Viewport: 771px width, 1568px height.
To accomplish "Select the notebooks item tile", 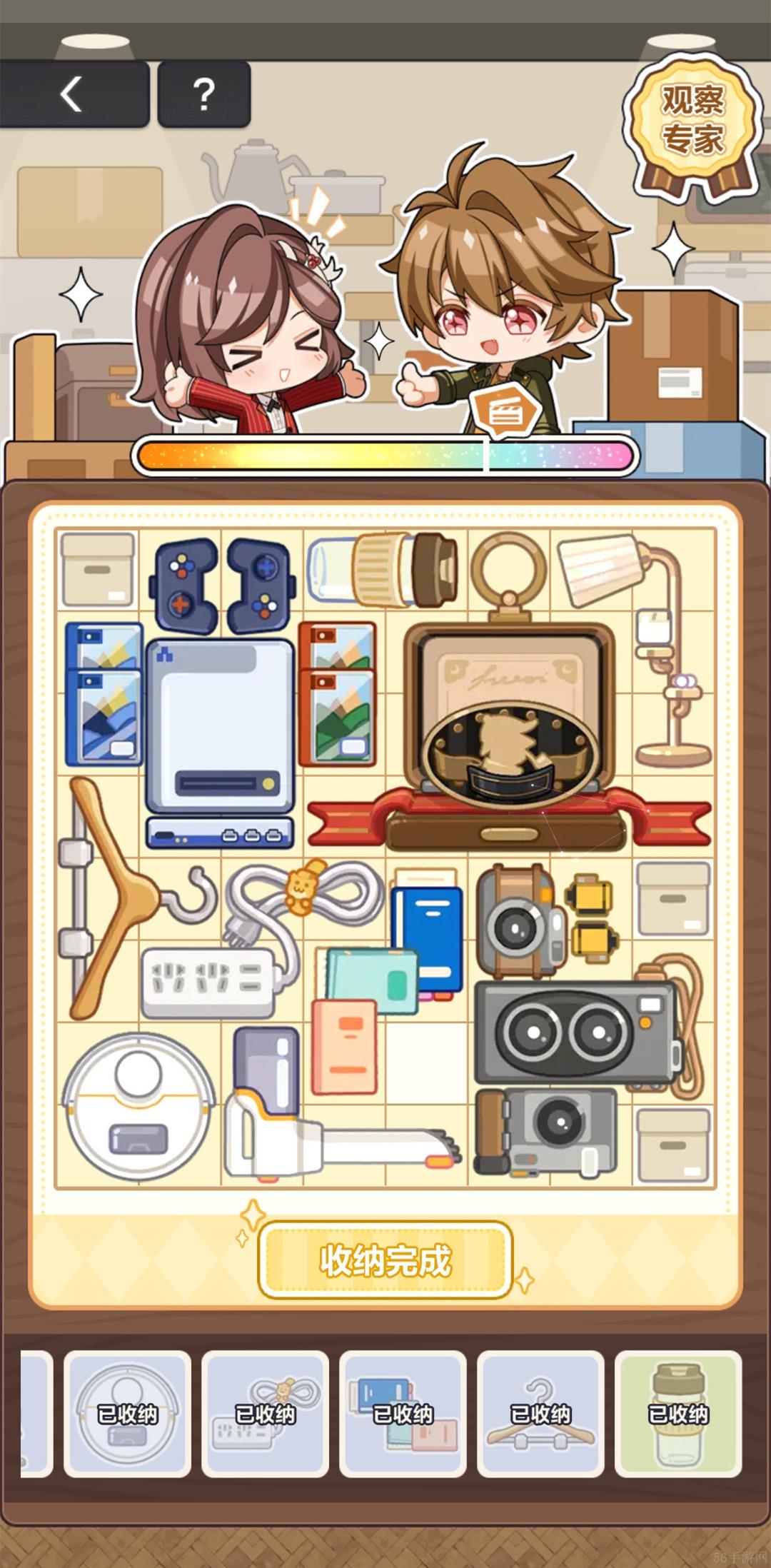I will click(403, 1414).
